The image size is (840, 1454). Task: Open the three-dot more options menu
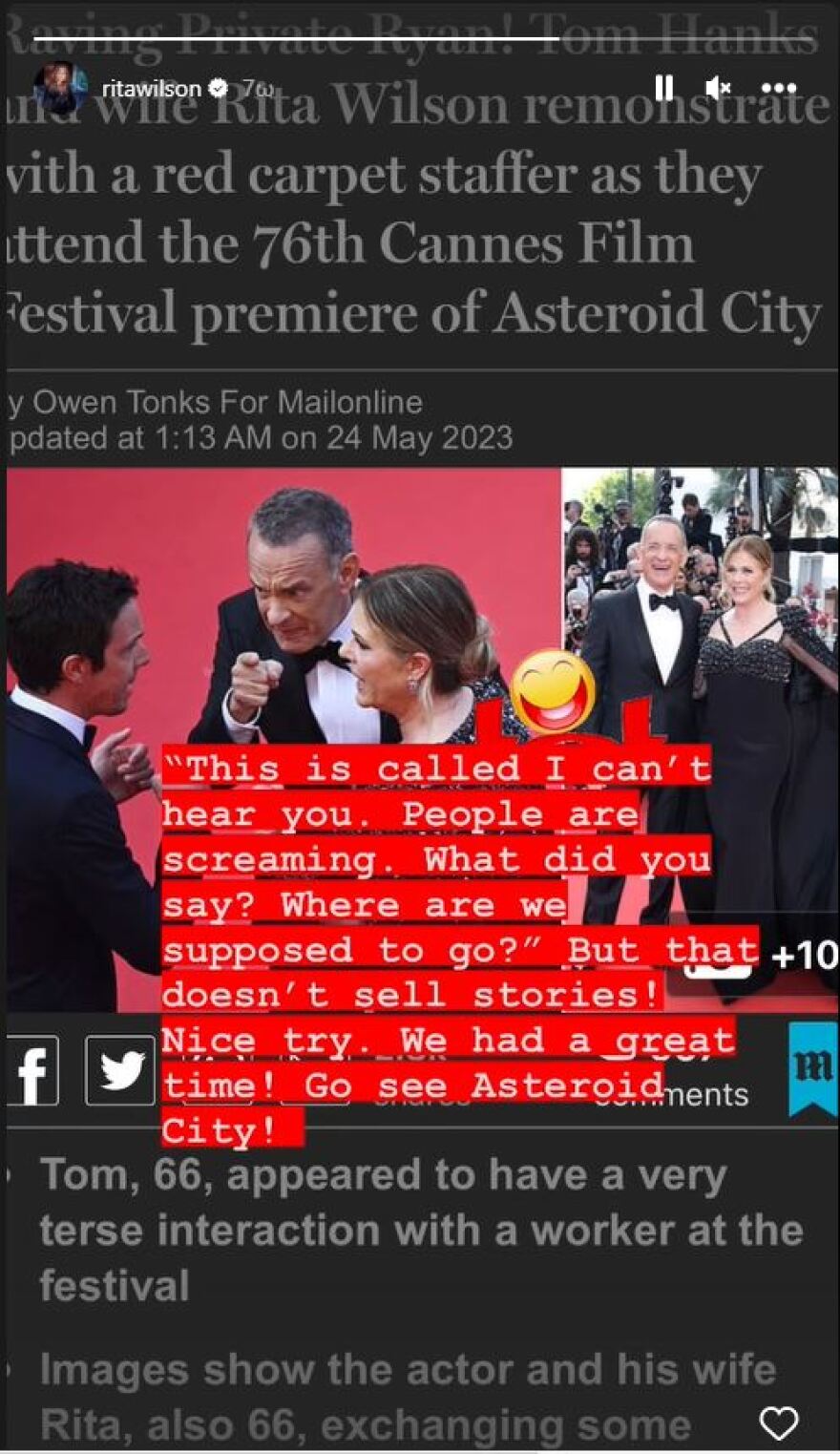pos(778,89)
